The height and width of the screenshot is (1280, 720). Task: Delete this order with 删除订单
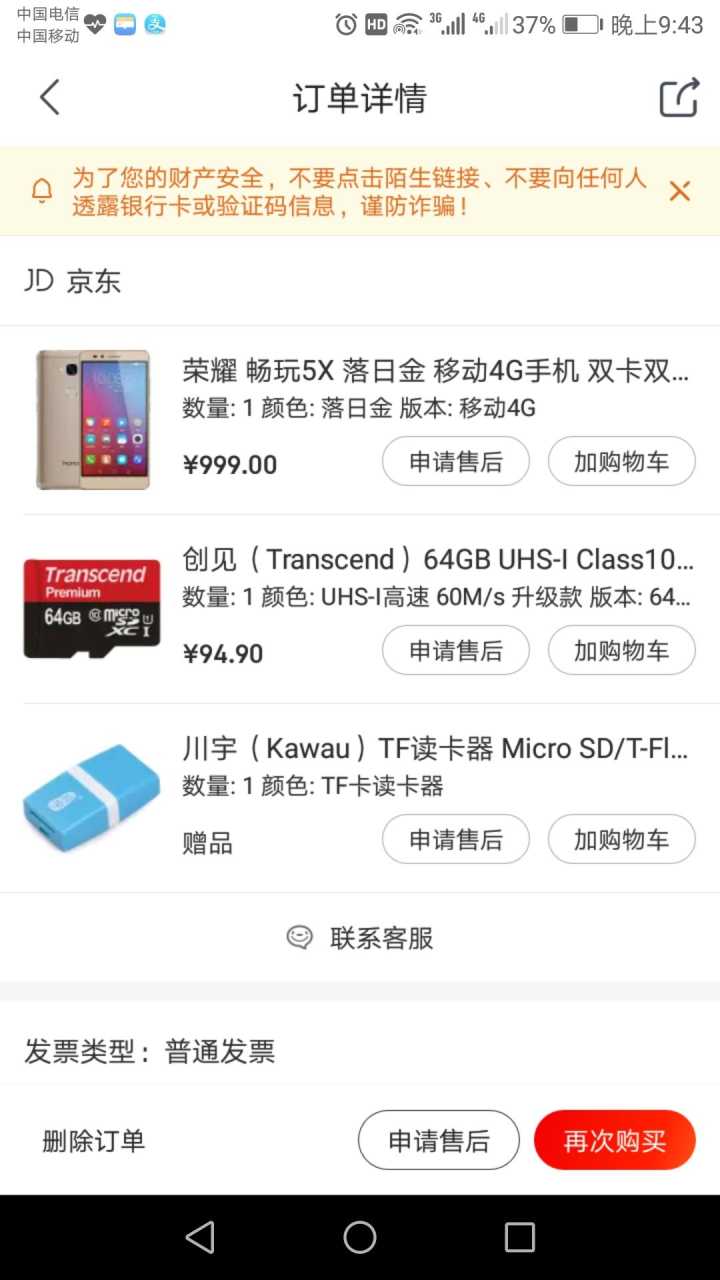pyautogui.click(x=94, y=1140)
